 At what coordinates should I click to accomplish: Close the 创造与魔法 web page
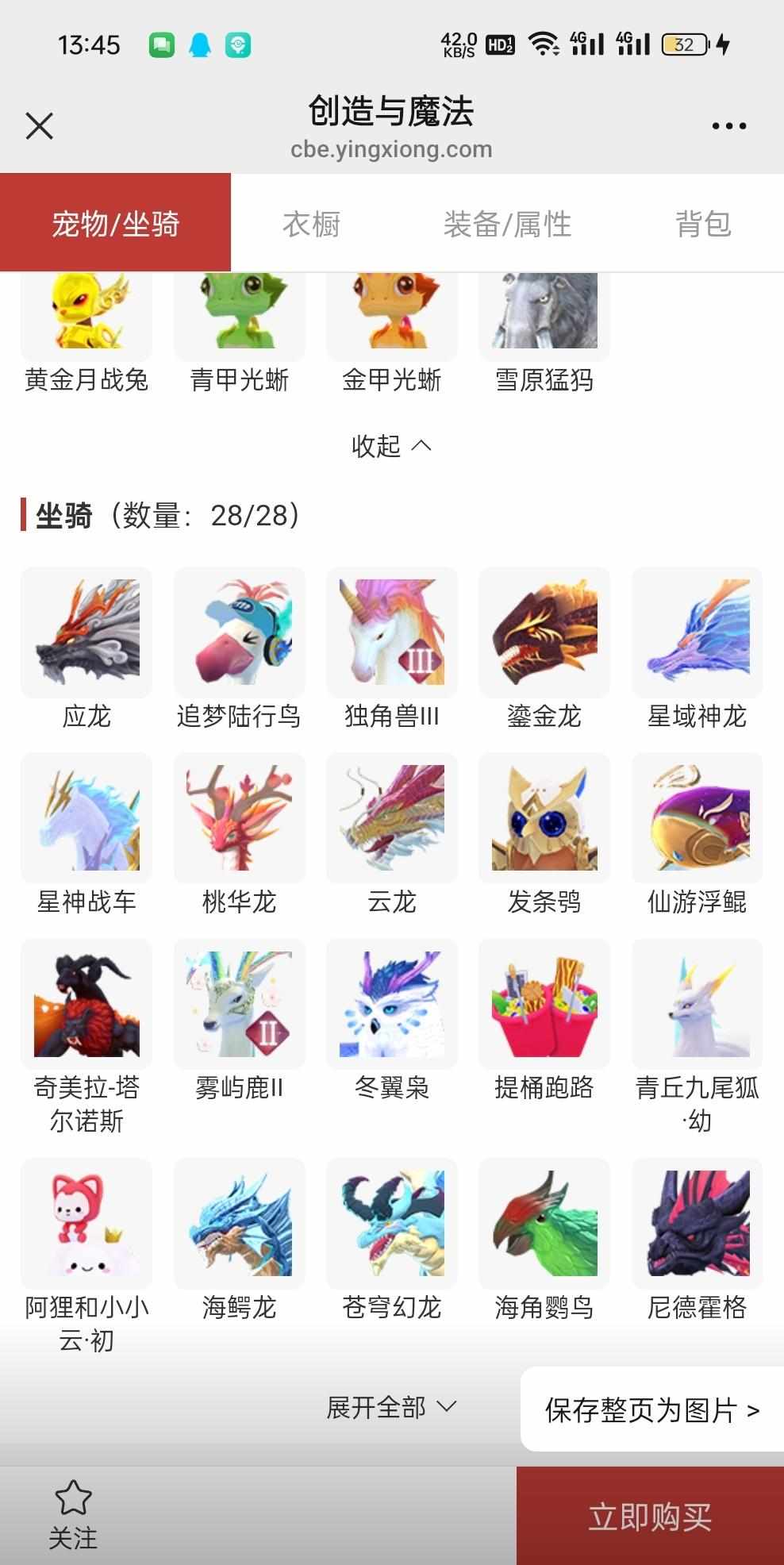[39, 126]
